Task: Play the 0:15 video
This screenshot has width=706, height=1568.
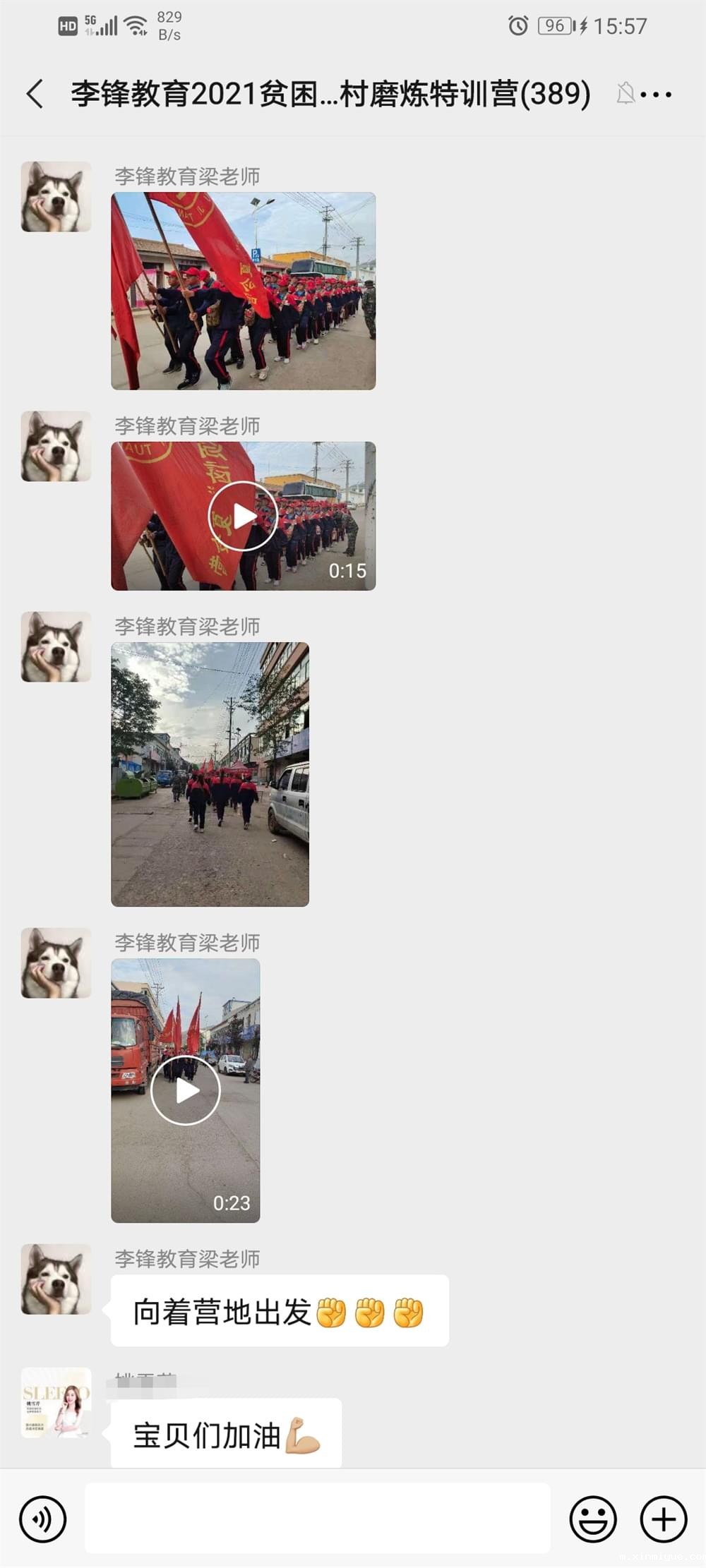Action: tap(243, 516)
